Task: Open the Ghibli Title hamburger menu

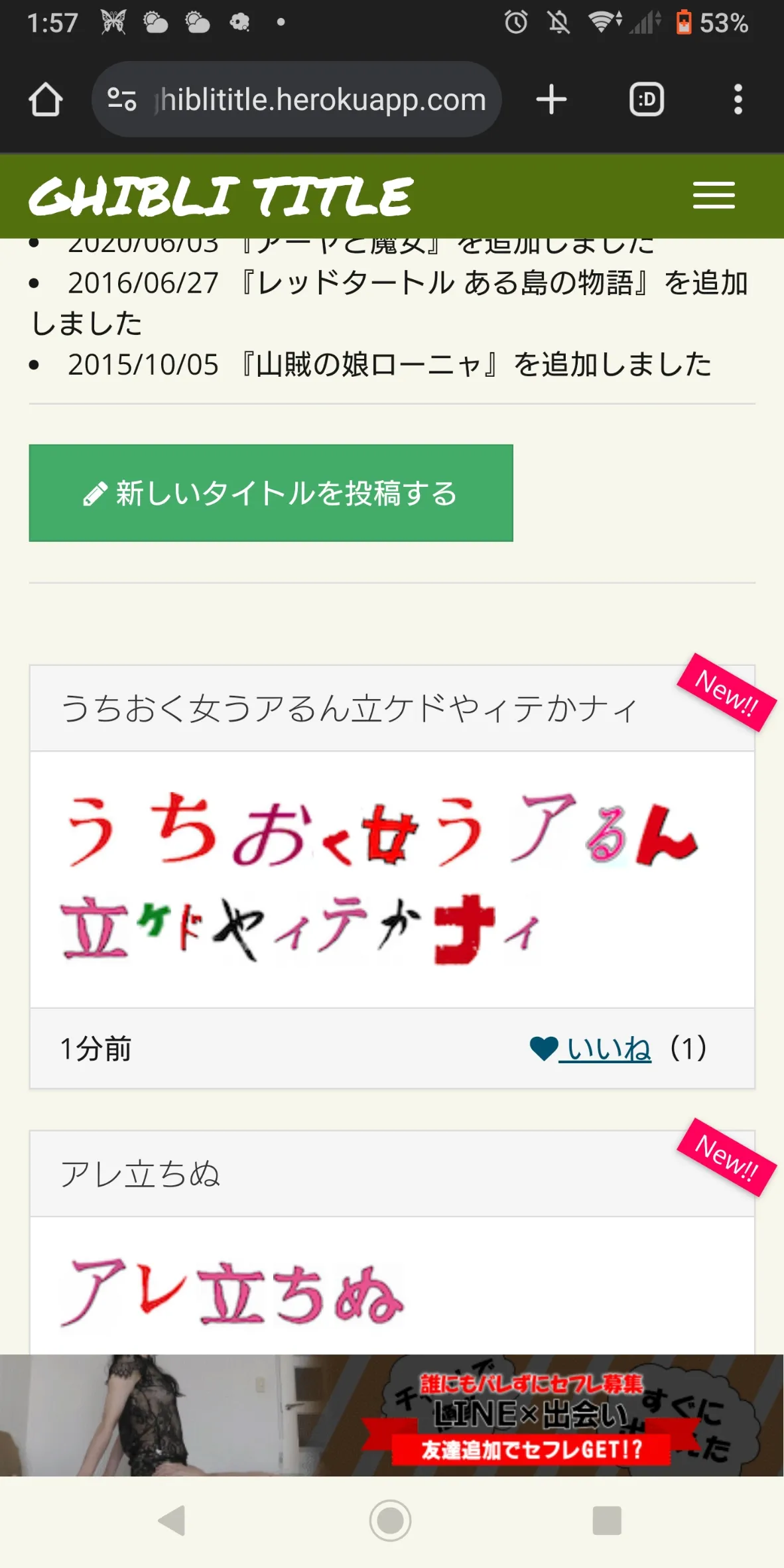Action: pos(714,196)
